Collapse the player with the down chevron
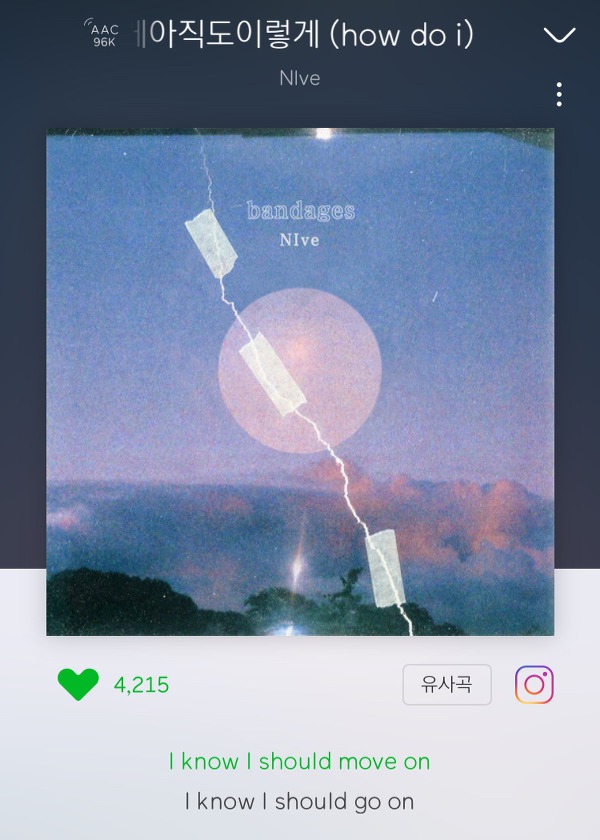The width and height of the screenshot is (600, 840). [x=559, y=35]
